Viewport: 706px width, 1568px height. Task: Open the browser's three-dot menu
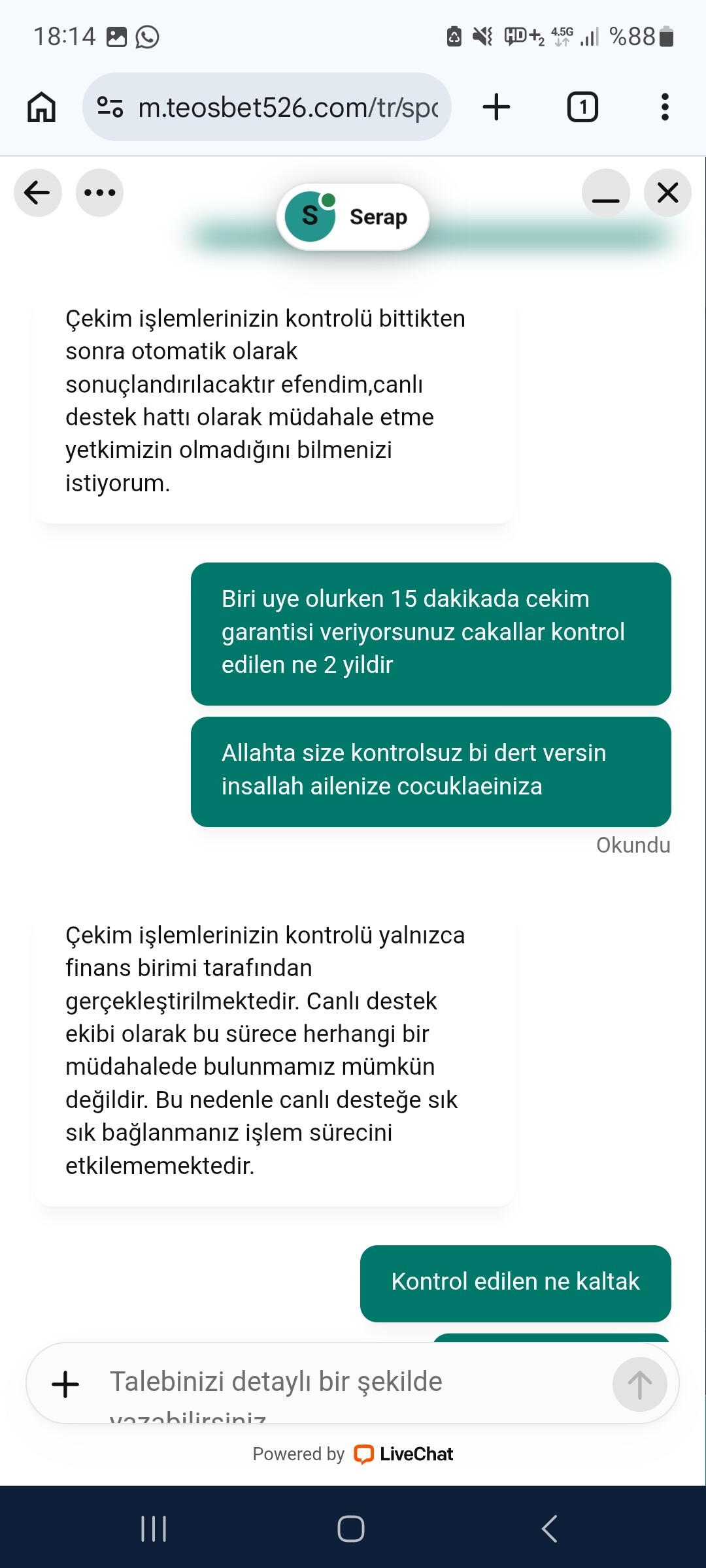(x=665, y=107)
